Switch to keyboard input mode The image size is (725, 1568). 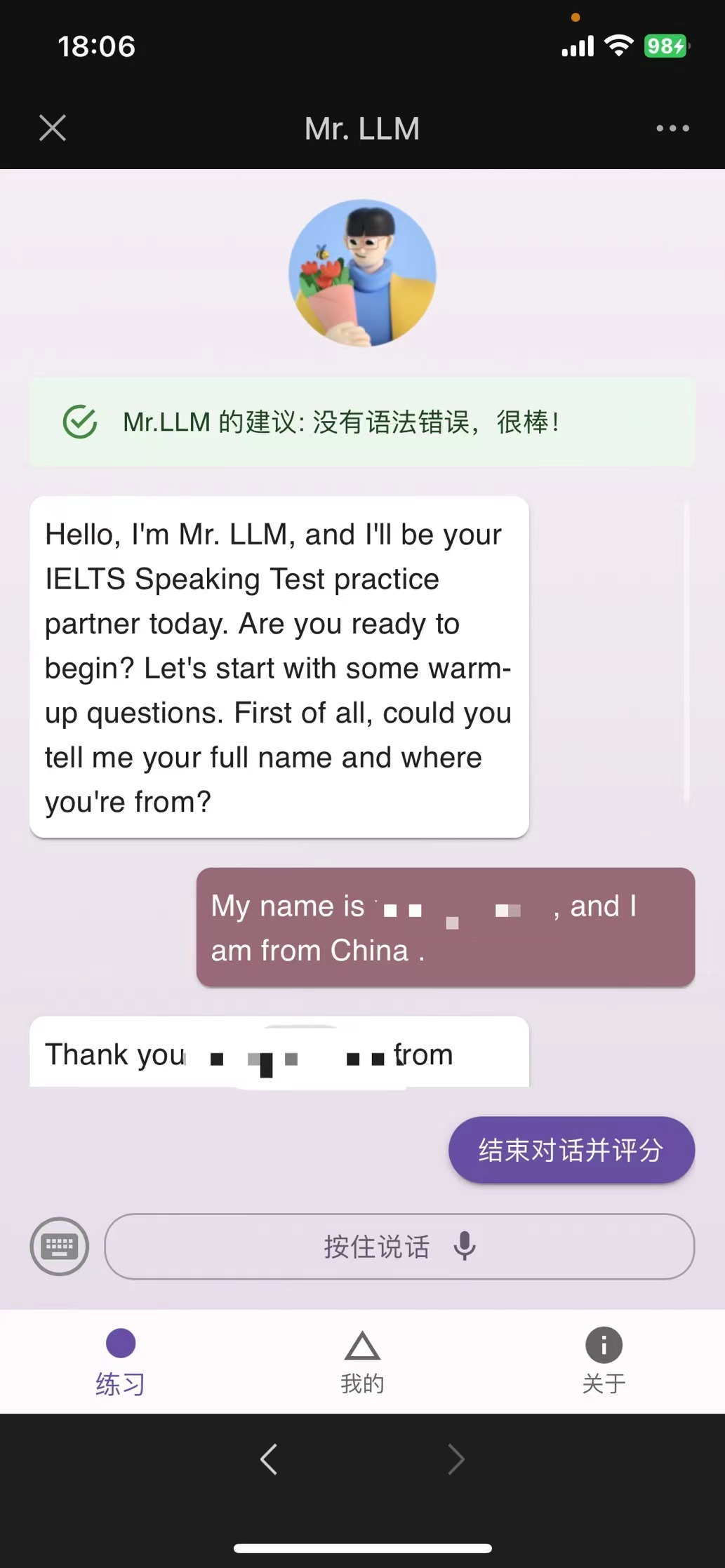60,1247
